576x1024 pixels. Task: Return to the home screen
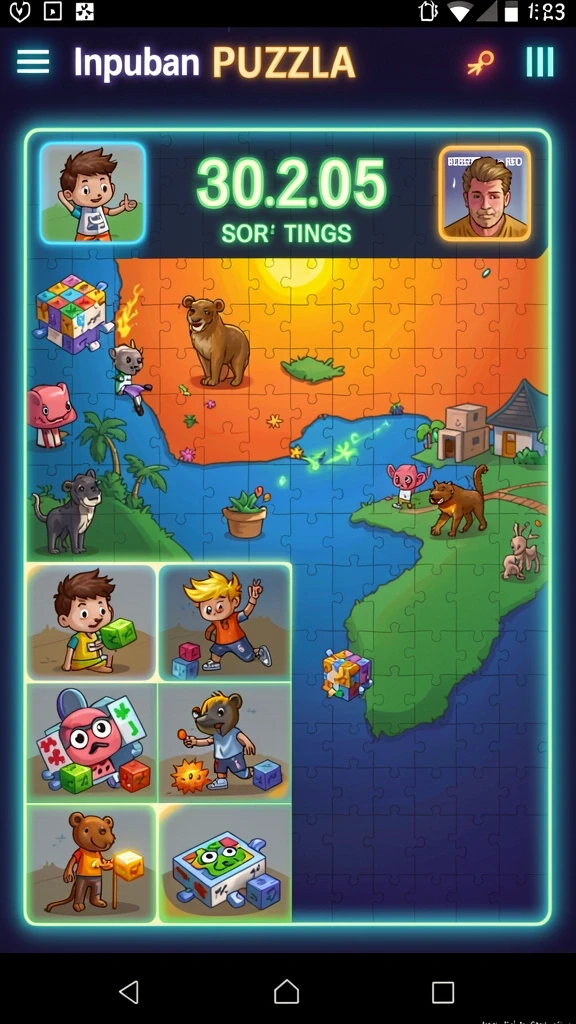286,992
